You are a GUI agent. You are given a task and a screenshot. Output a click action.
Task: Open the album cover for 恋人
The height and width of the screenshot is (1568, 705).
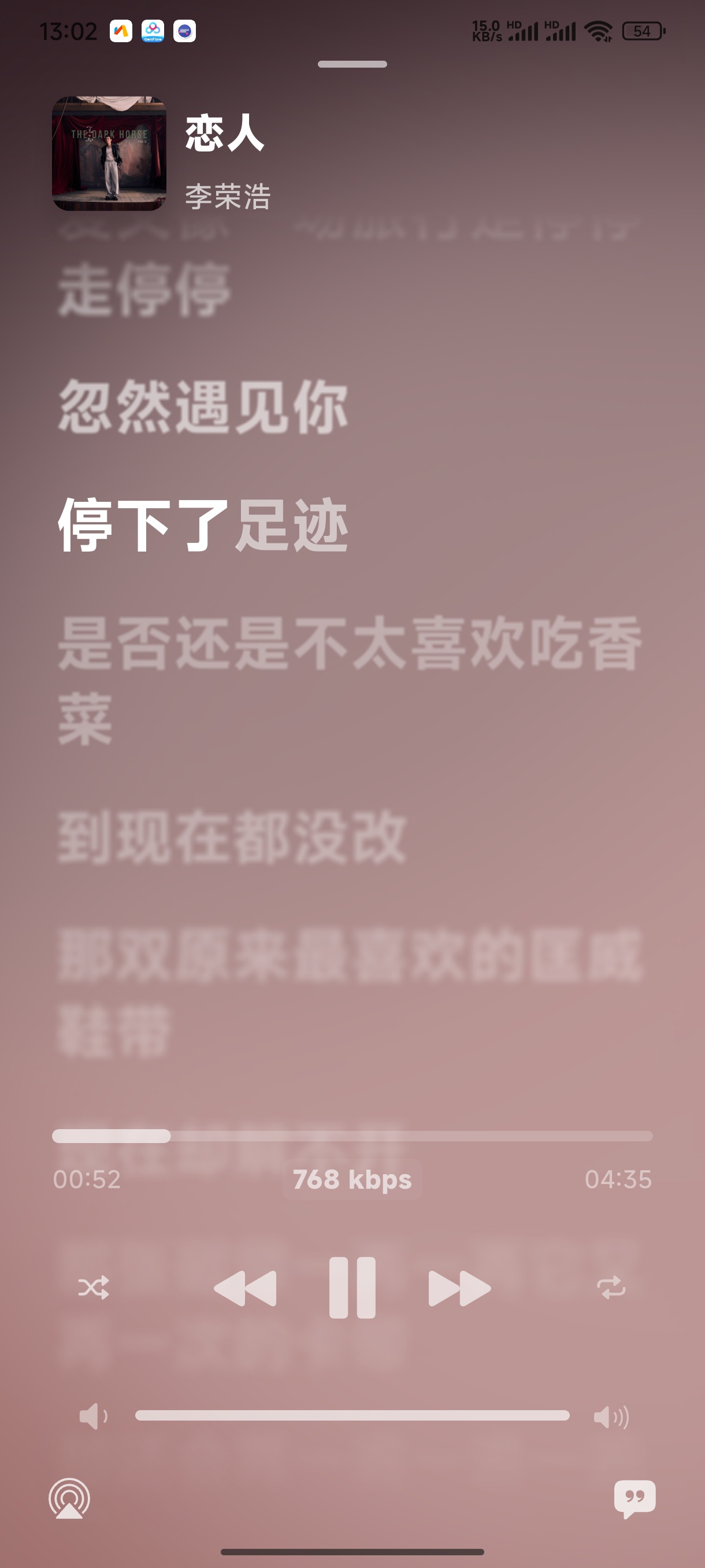coord(109,154)
